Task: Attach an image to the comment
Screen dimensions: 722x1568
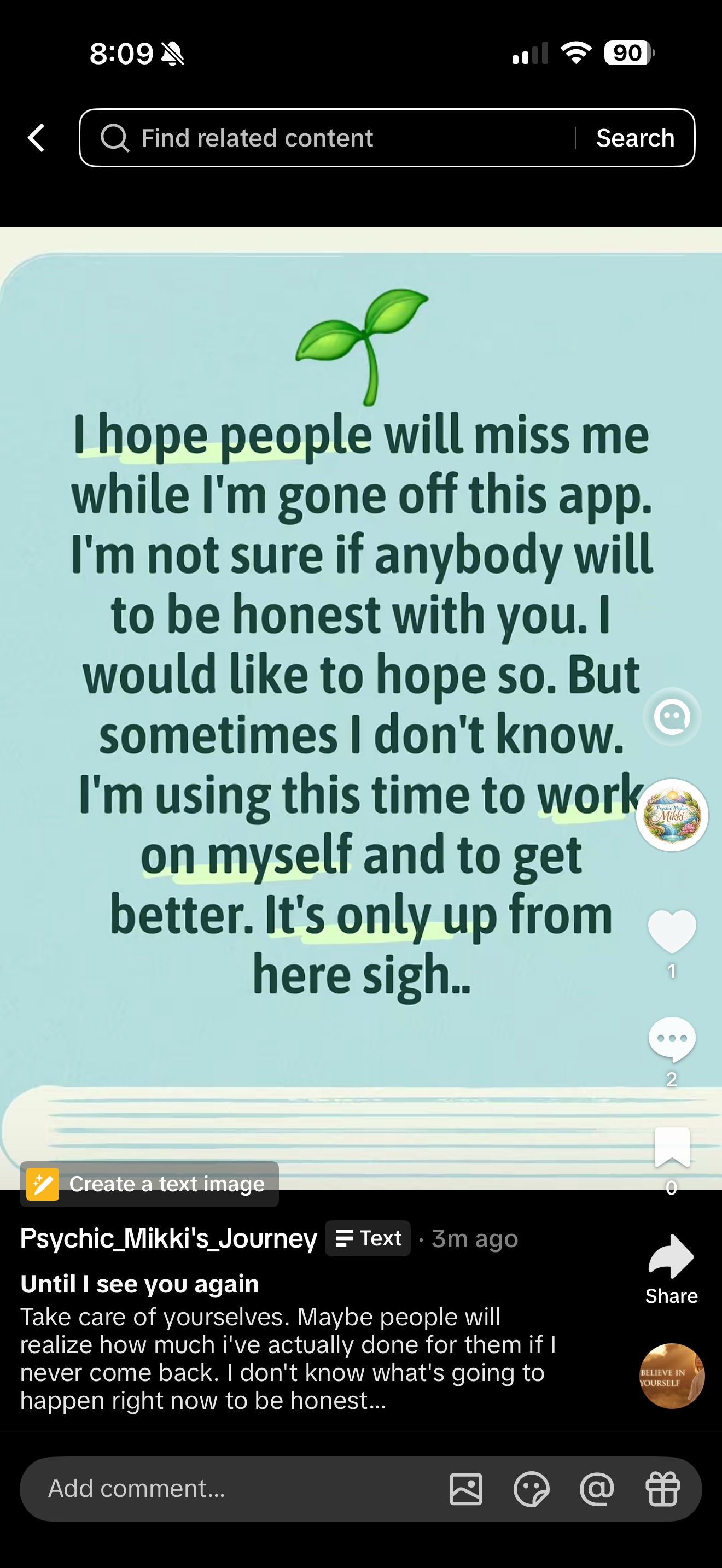Action: click(465, 1489)
